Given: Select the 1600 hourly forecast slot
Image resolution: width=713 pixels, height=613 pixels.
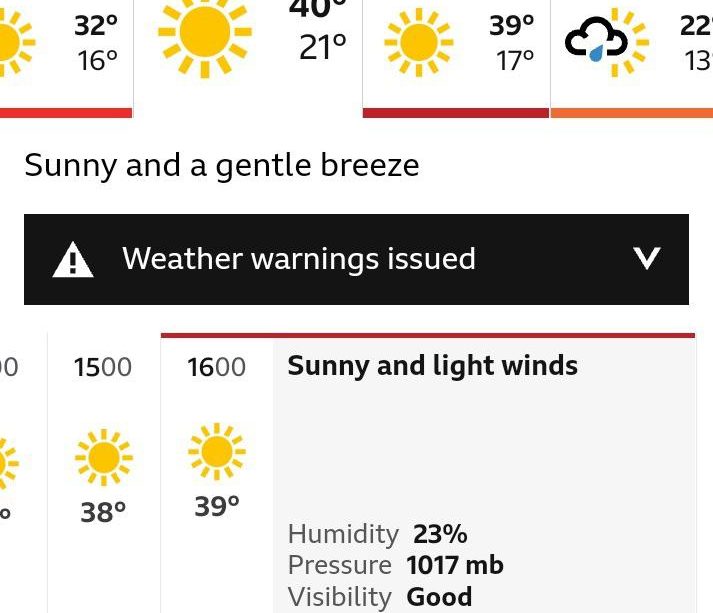Looking at the screenshot, I should [216, 440].
